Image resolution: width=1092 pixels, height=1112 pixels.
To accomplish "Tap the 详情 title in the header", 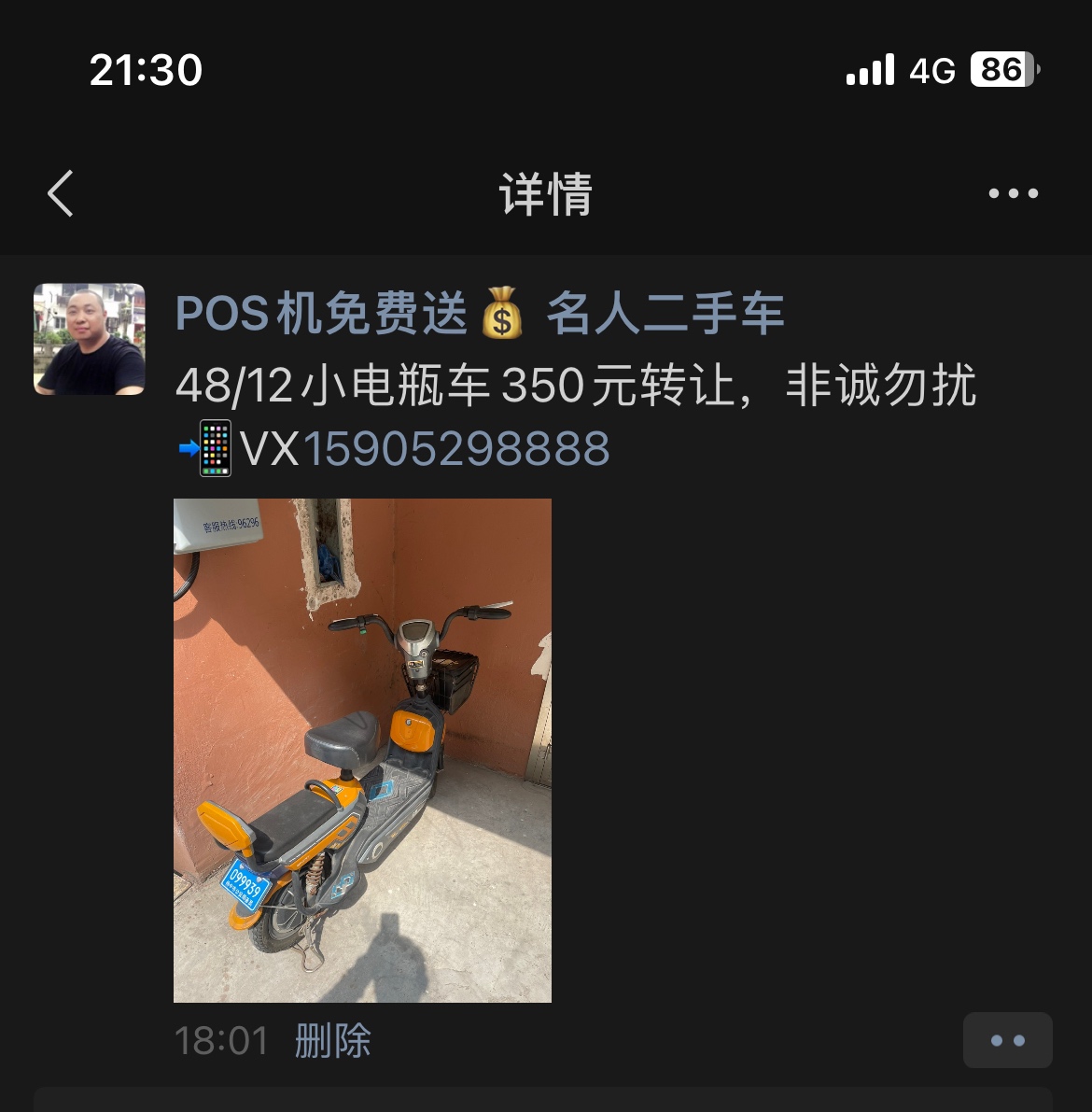I will click(546, 194).
